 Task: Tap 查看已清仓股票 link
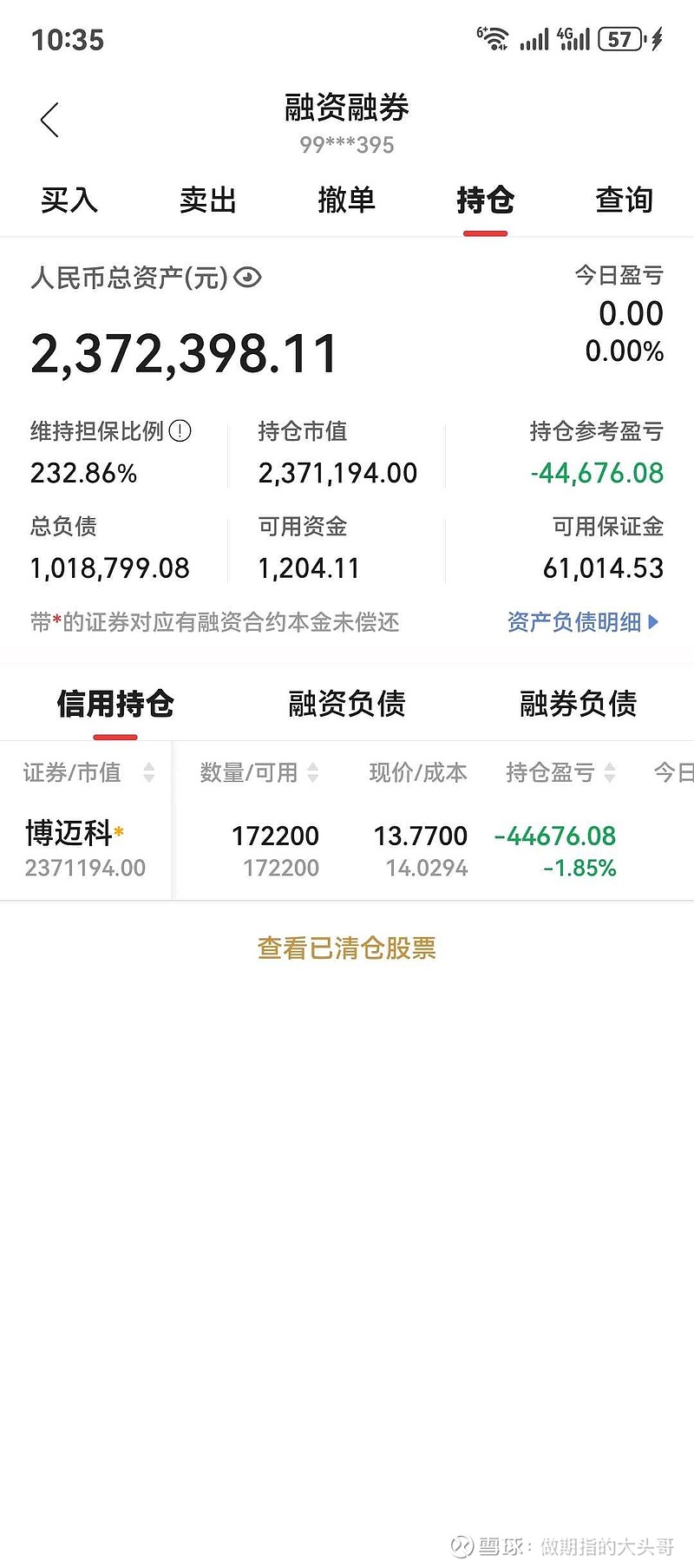347,948
